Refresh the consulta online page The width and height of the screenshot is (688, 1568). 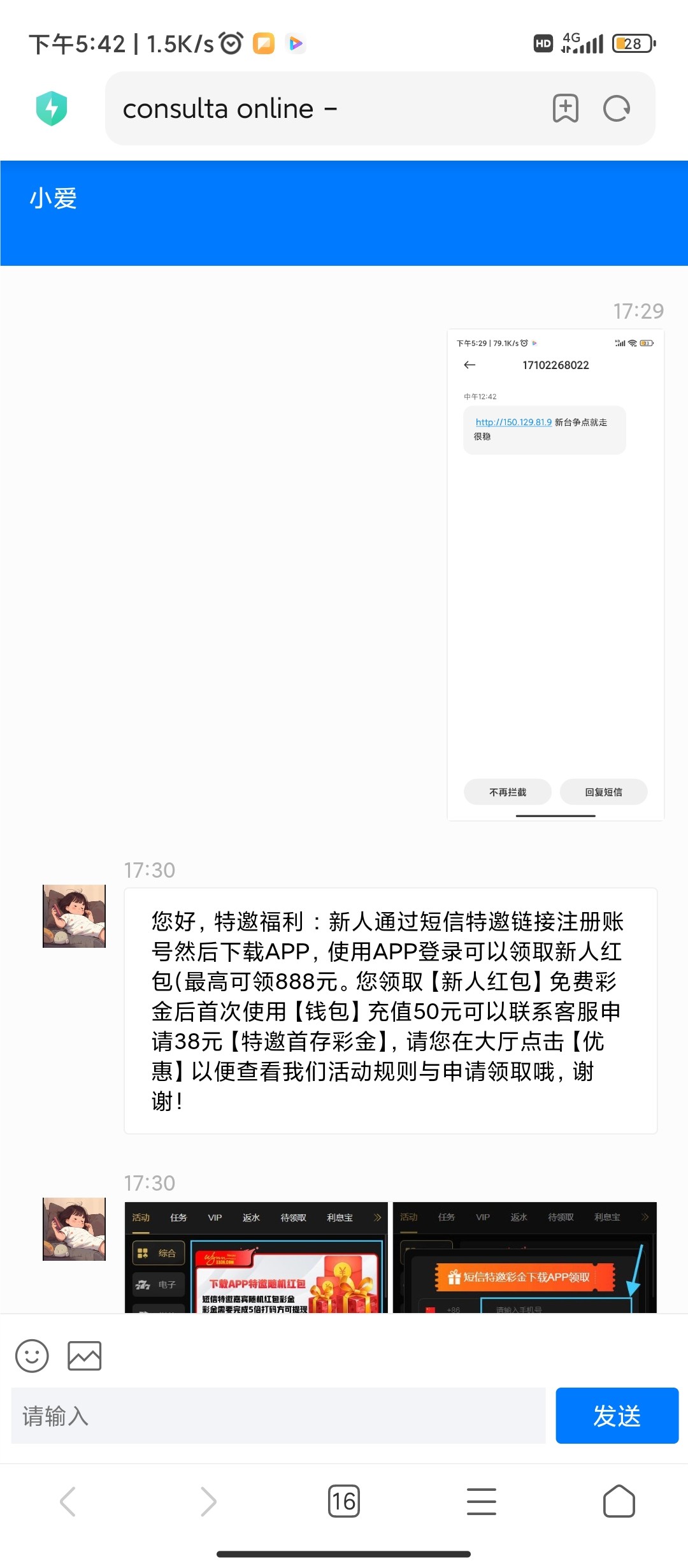(617, 108)
